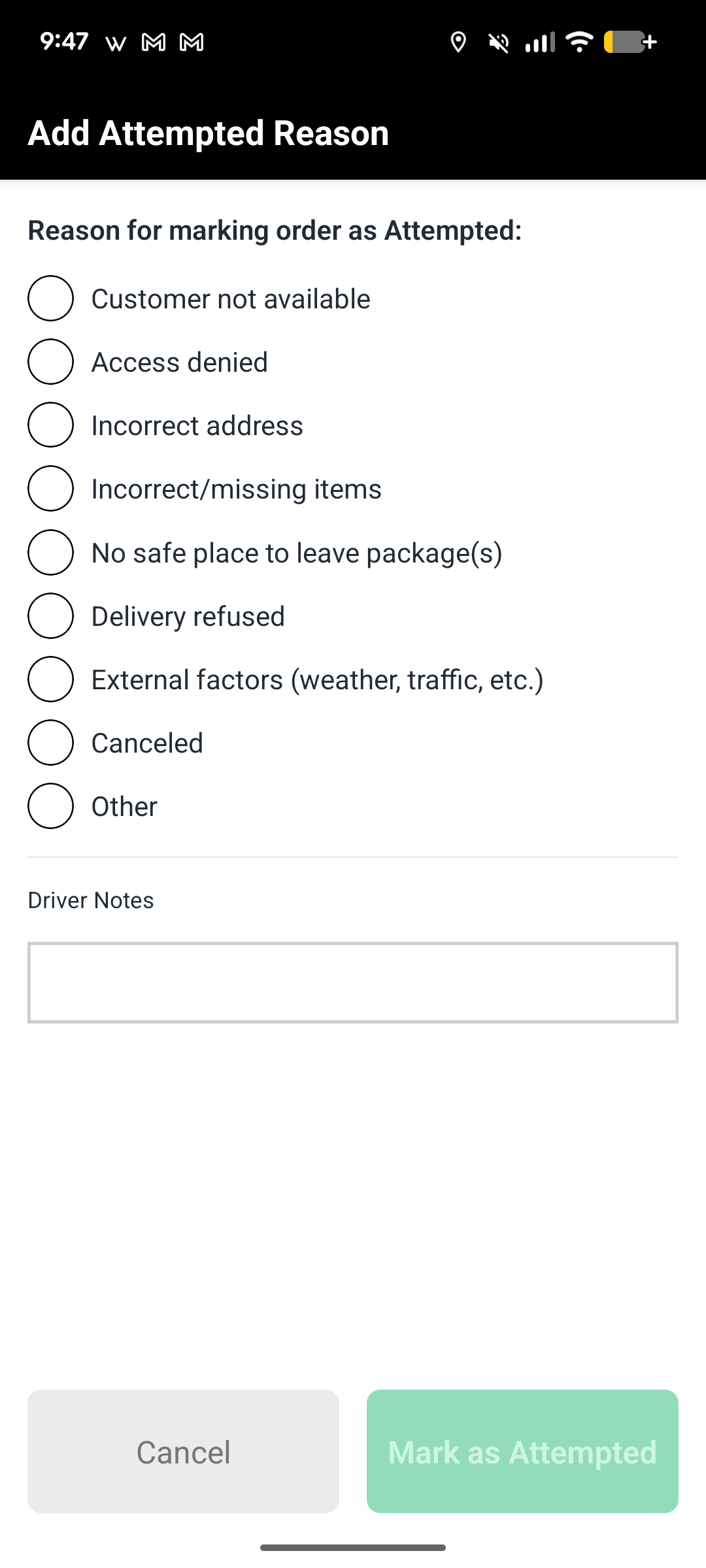Choose 'Delivery refused' as the reason
The width and height of the screenshot is (706, 1568).
(50, 616)
